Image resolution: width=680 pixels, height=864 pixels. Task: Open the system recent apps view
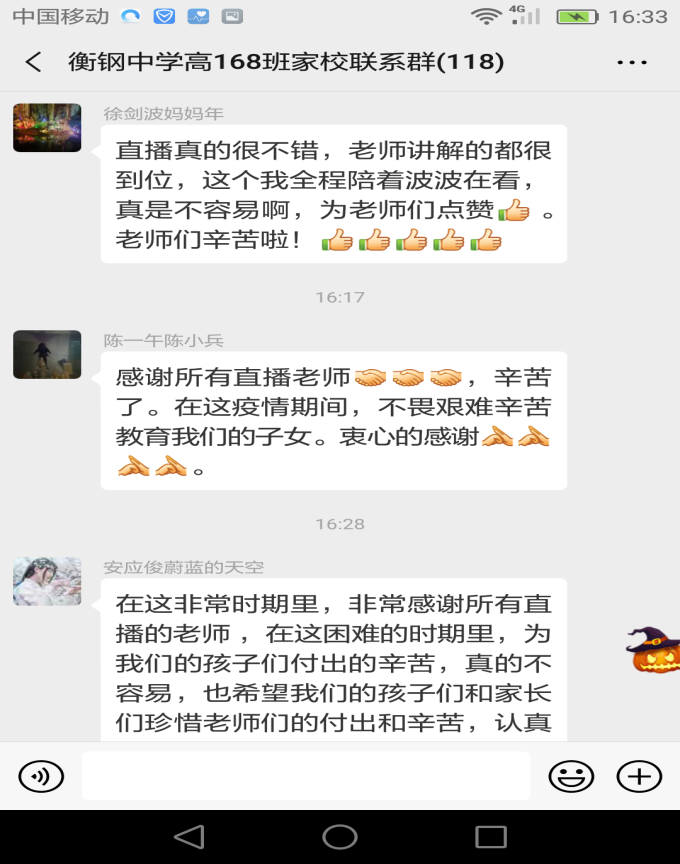click(490, 837)
